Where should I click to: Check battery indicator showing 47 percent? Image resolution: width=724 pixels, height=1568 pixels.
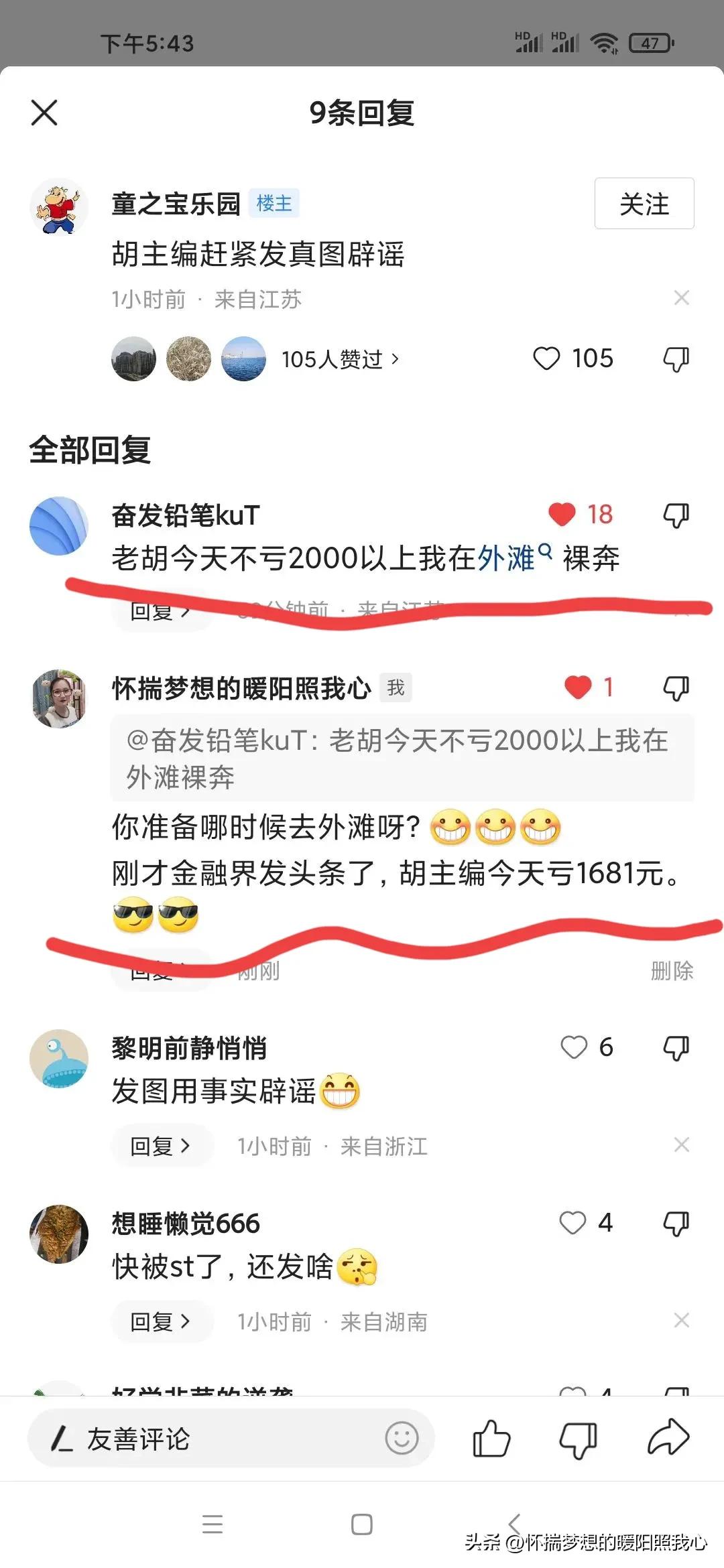pos(648,42)
